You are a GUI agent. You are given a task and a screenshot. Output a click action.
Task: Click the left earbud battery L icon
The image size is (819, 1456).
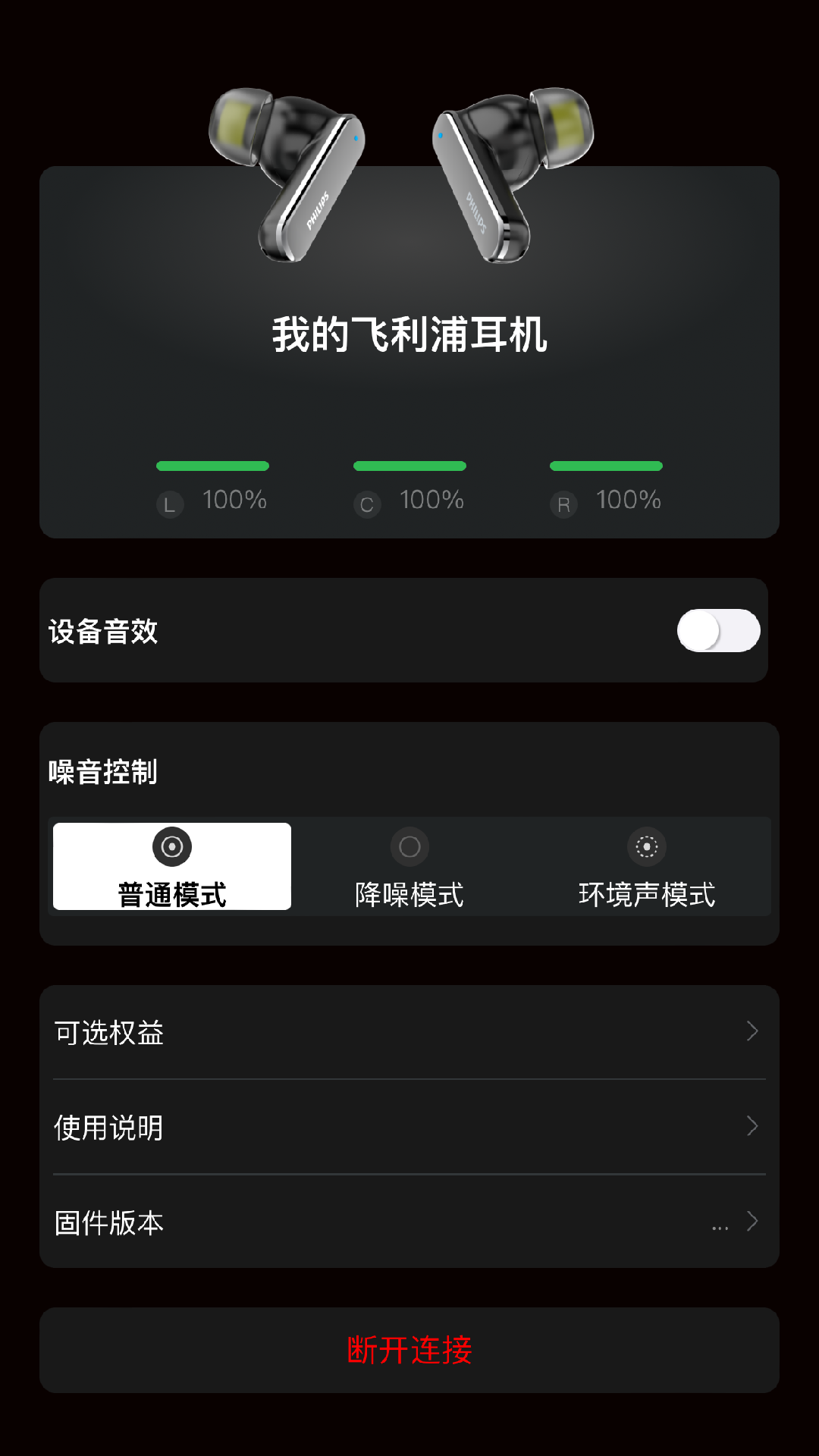[x=170, y=504]
